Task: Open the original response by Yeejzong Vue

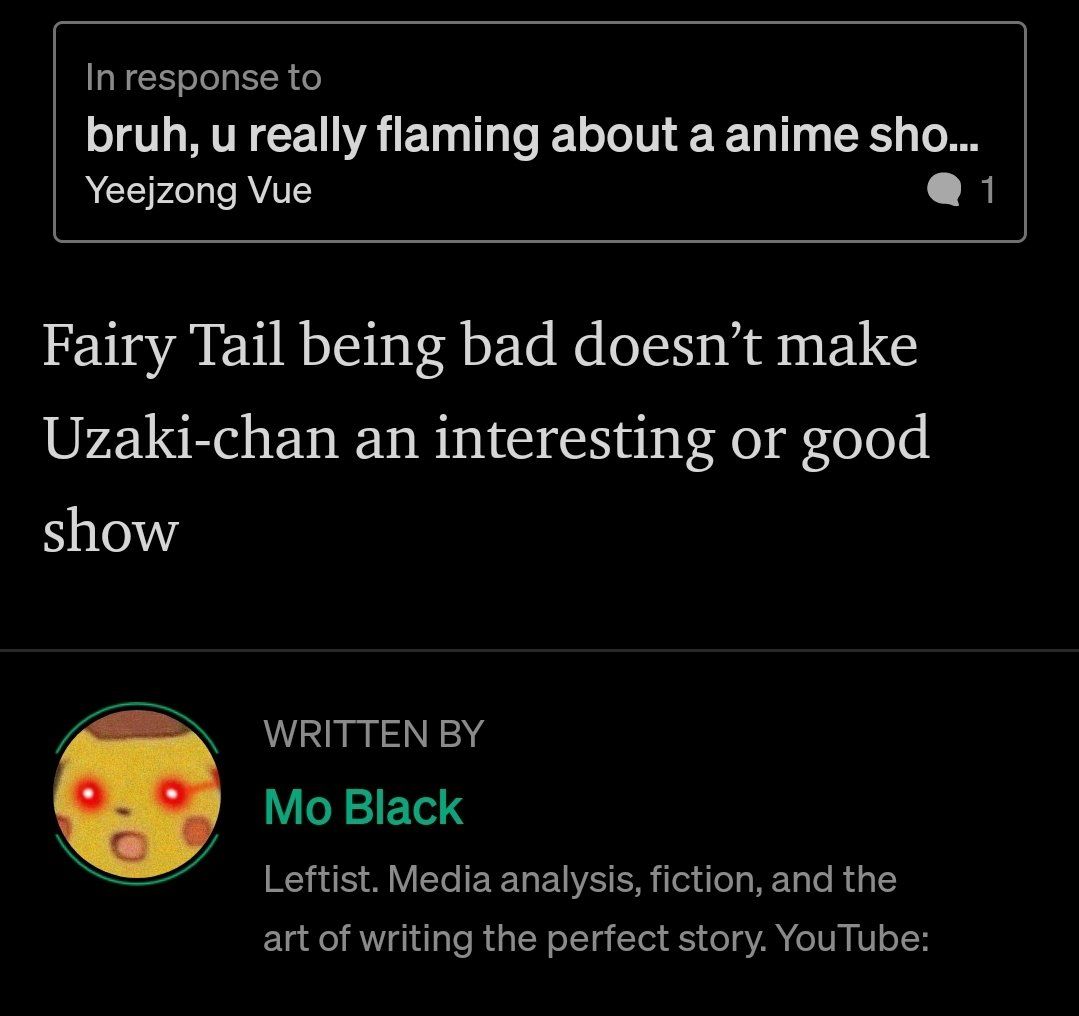Action: point(531,136)
